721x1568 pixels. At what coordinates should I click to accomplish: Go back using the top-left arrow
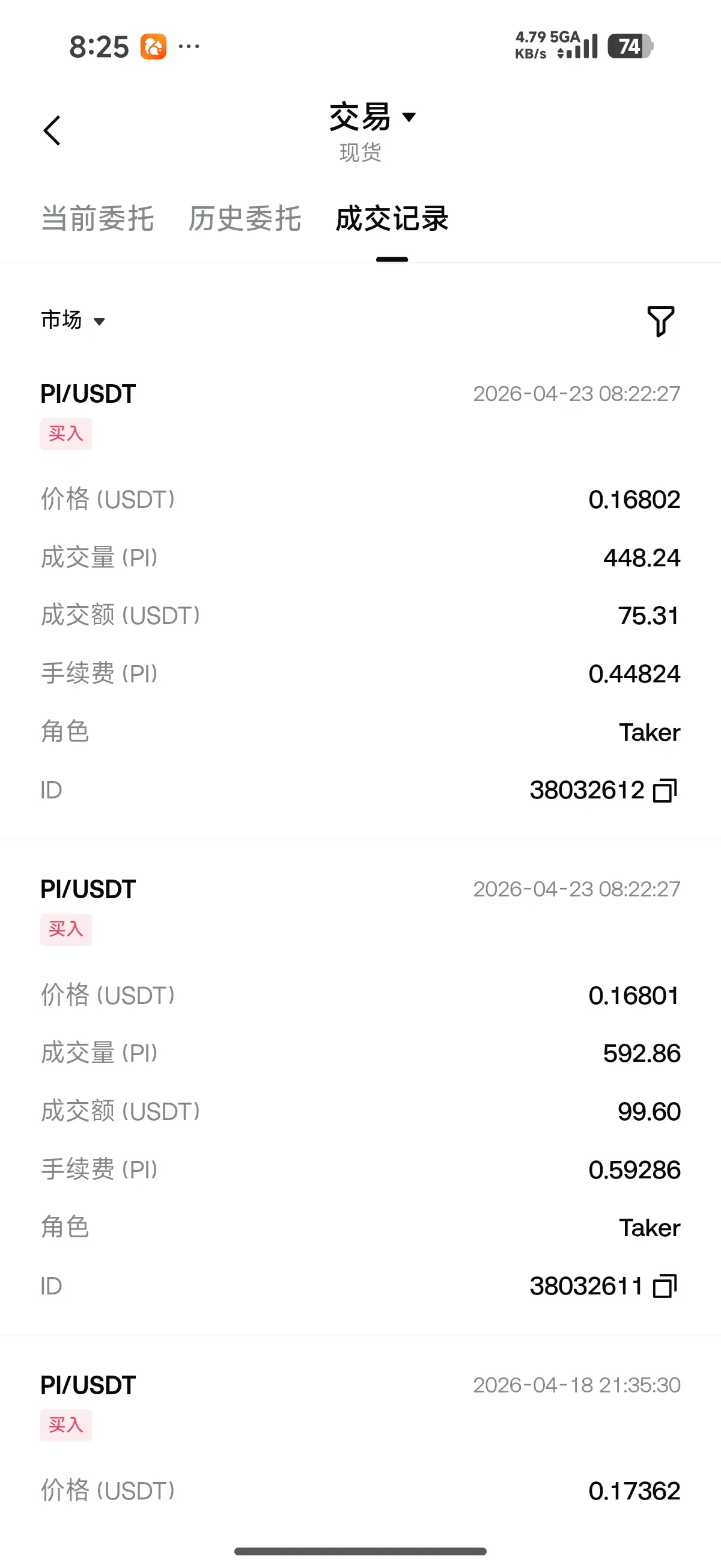(52, 131)
